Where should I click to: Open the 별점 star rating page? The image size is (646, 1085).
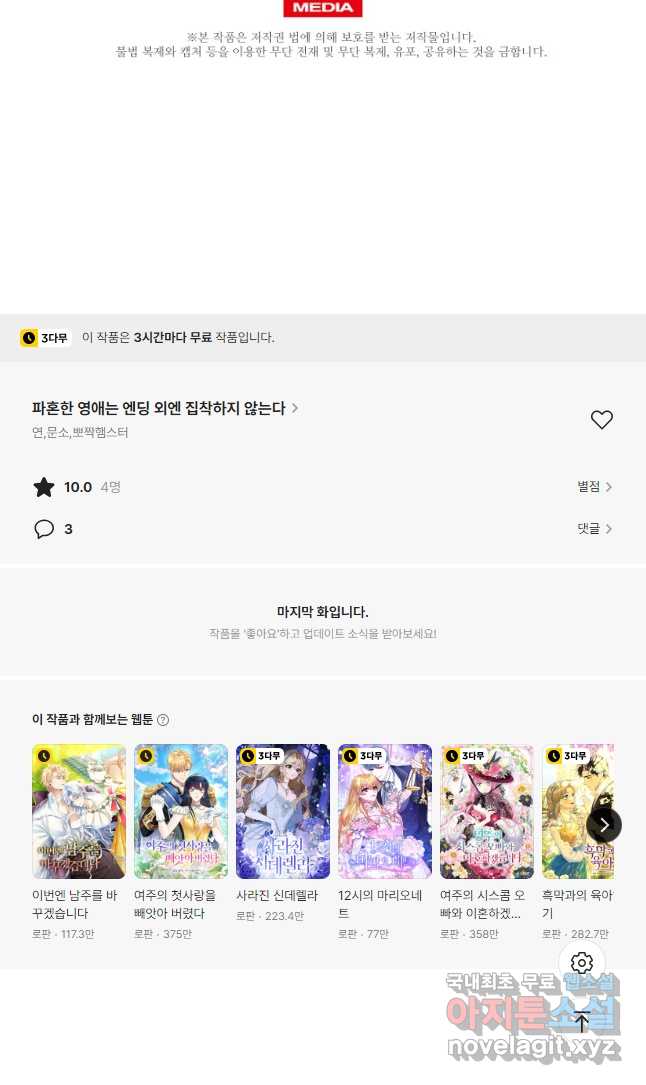[594, 487]
